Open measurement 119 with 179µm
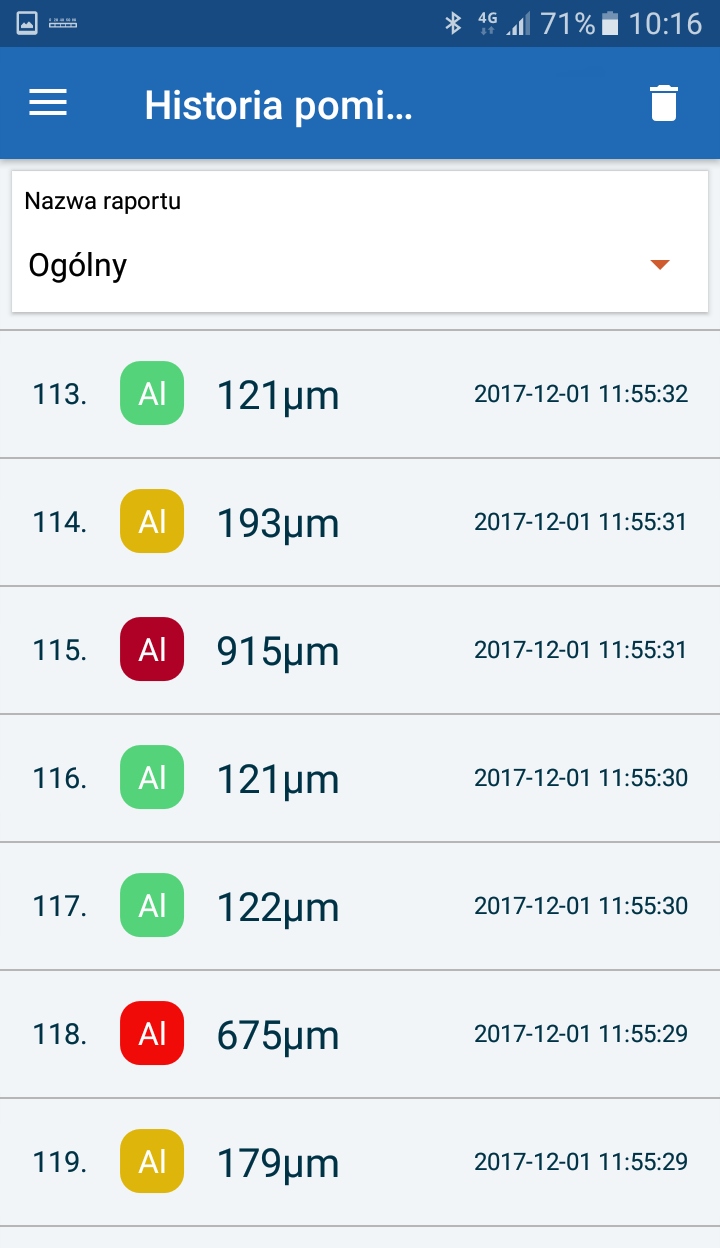Screen dimensions: 720x1248 pos(360,1162)
